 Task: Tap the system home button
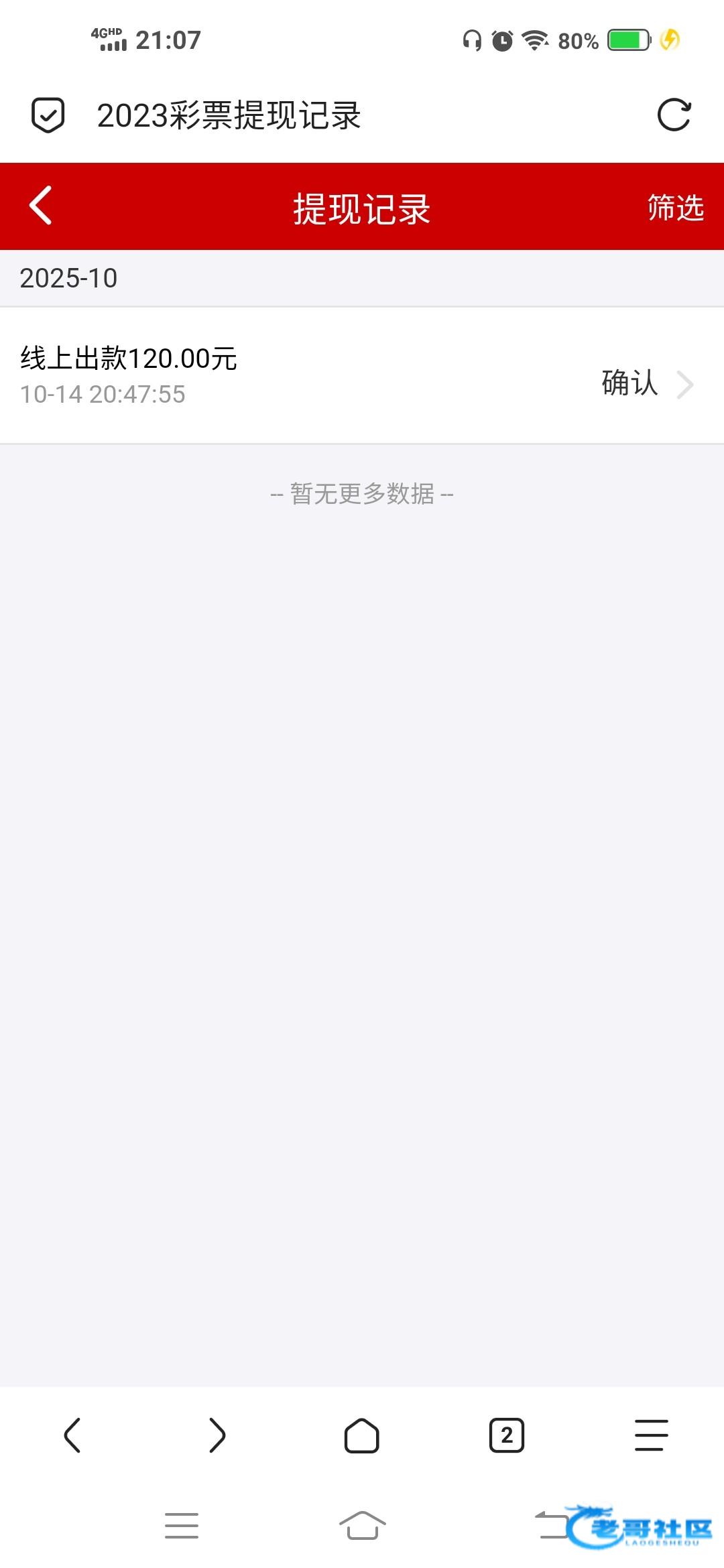pos(362,1525)
